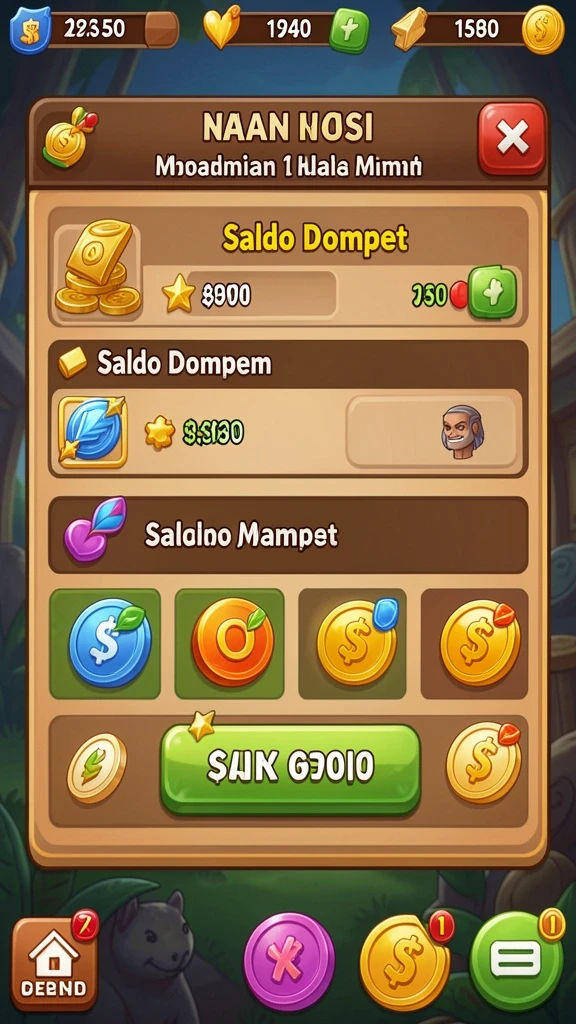Tap the green plus in the Saldo Dompet row
This screenshot has width=576, height=1024.
coord(493,294)
